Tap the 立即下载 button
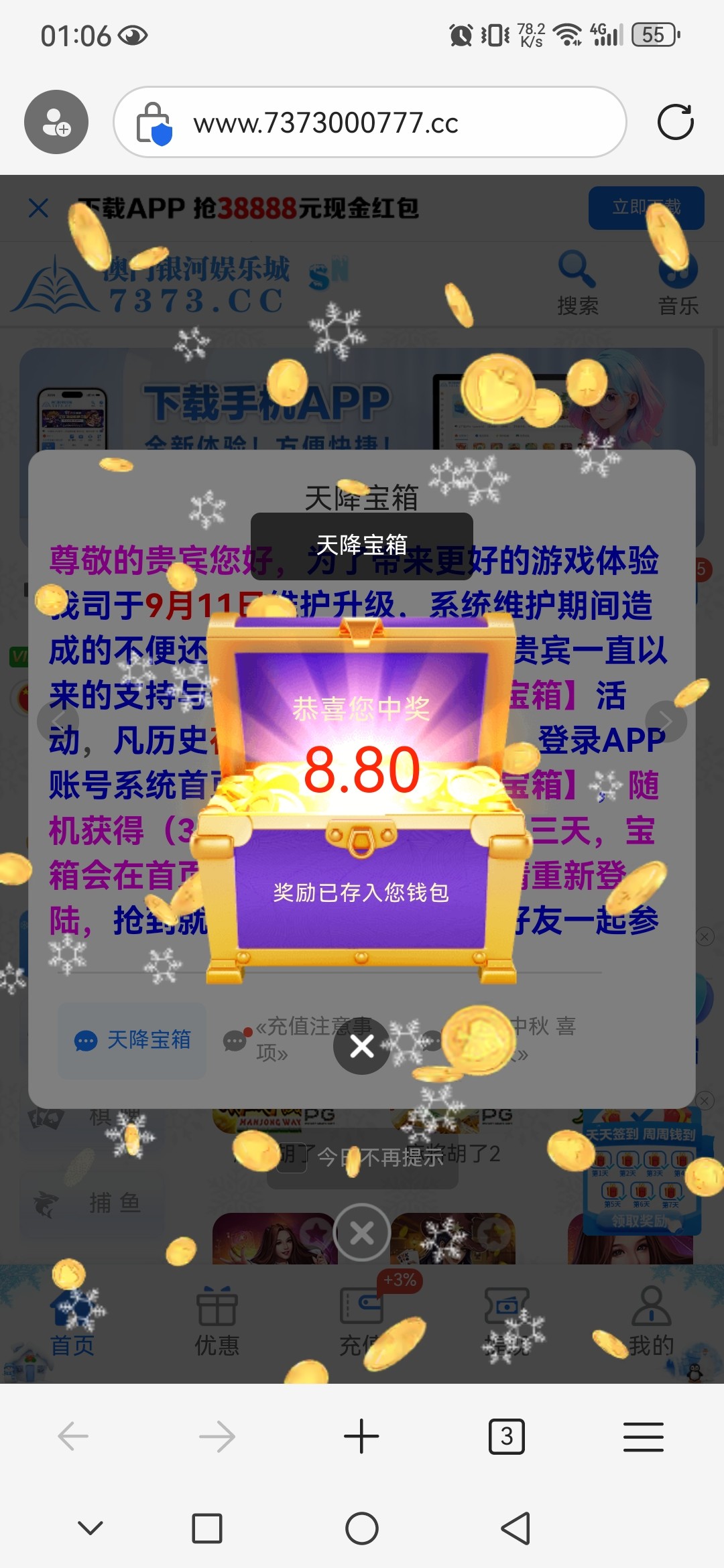724x1568 pixels. pos(646,208)
